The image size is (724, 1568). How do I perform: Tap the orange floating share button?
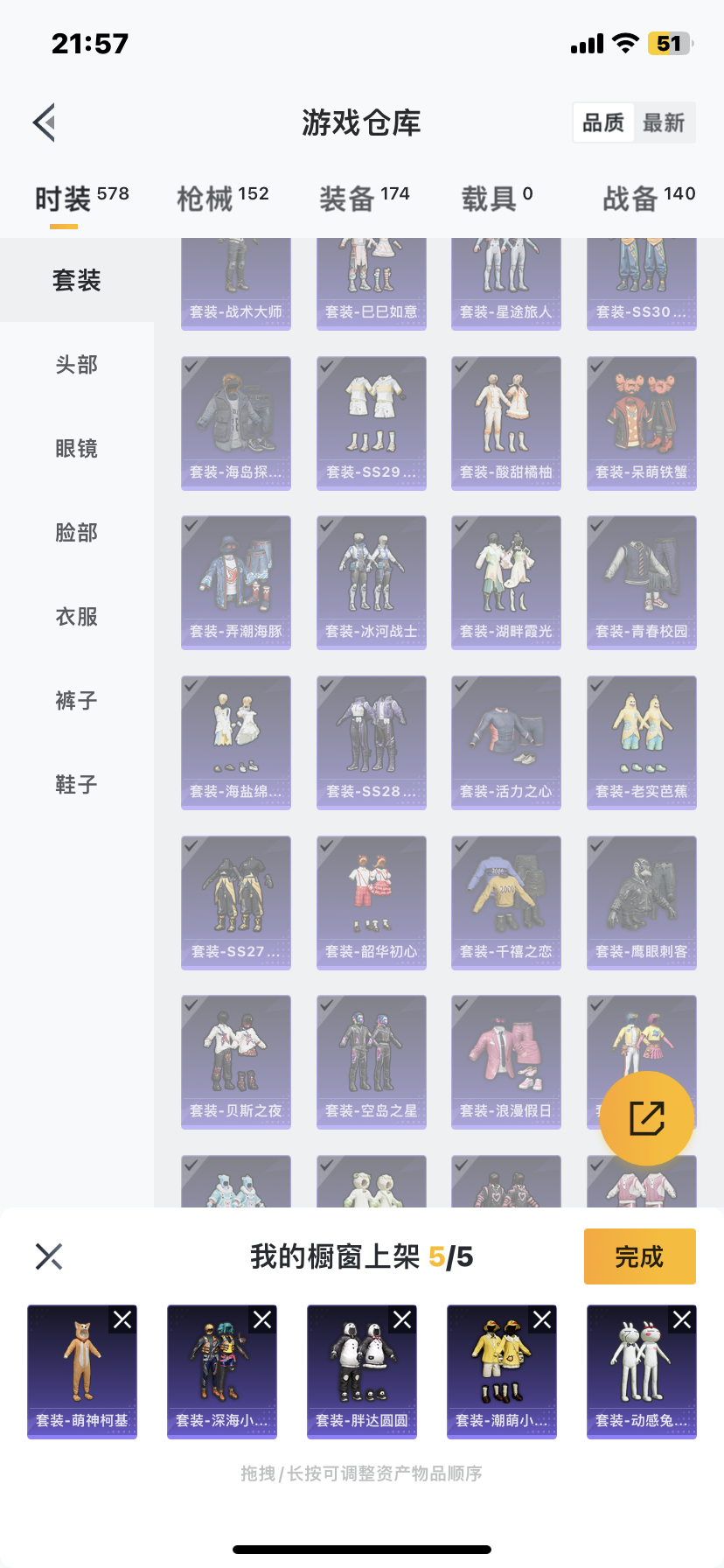coord(646,1117)
